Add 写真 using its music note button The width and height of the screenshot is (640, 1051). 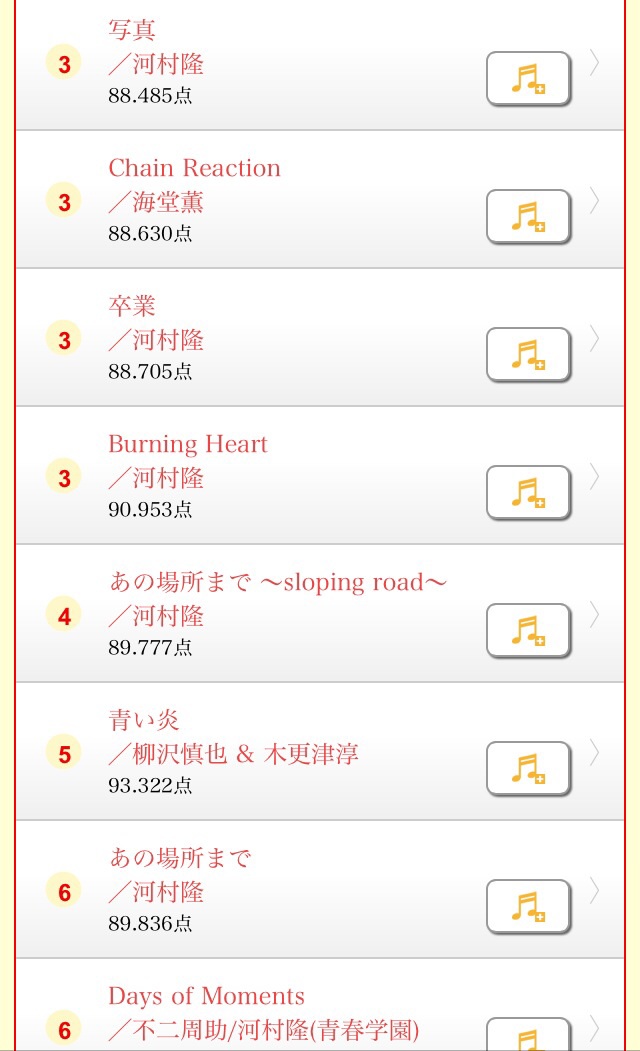tap(528, 79)
